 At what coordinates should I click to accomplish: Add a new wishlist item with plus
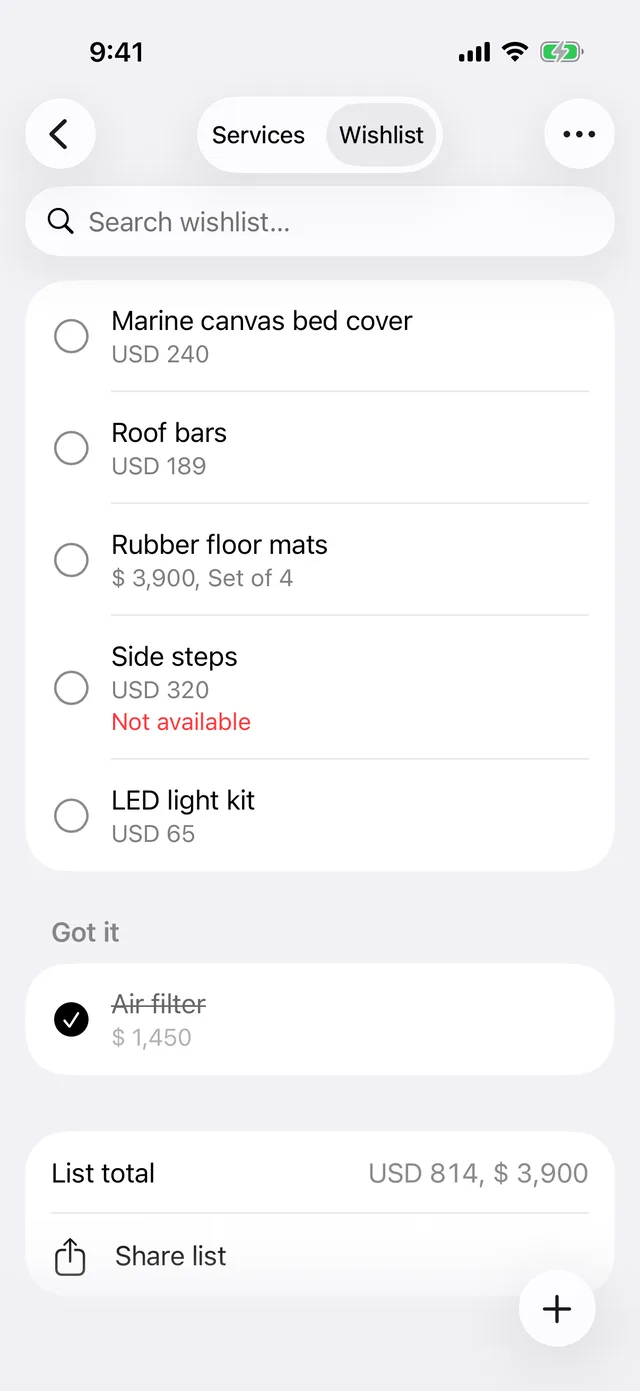coord(557,1309)
